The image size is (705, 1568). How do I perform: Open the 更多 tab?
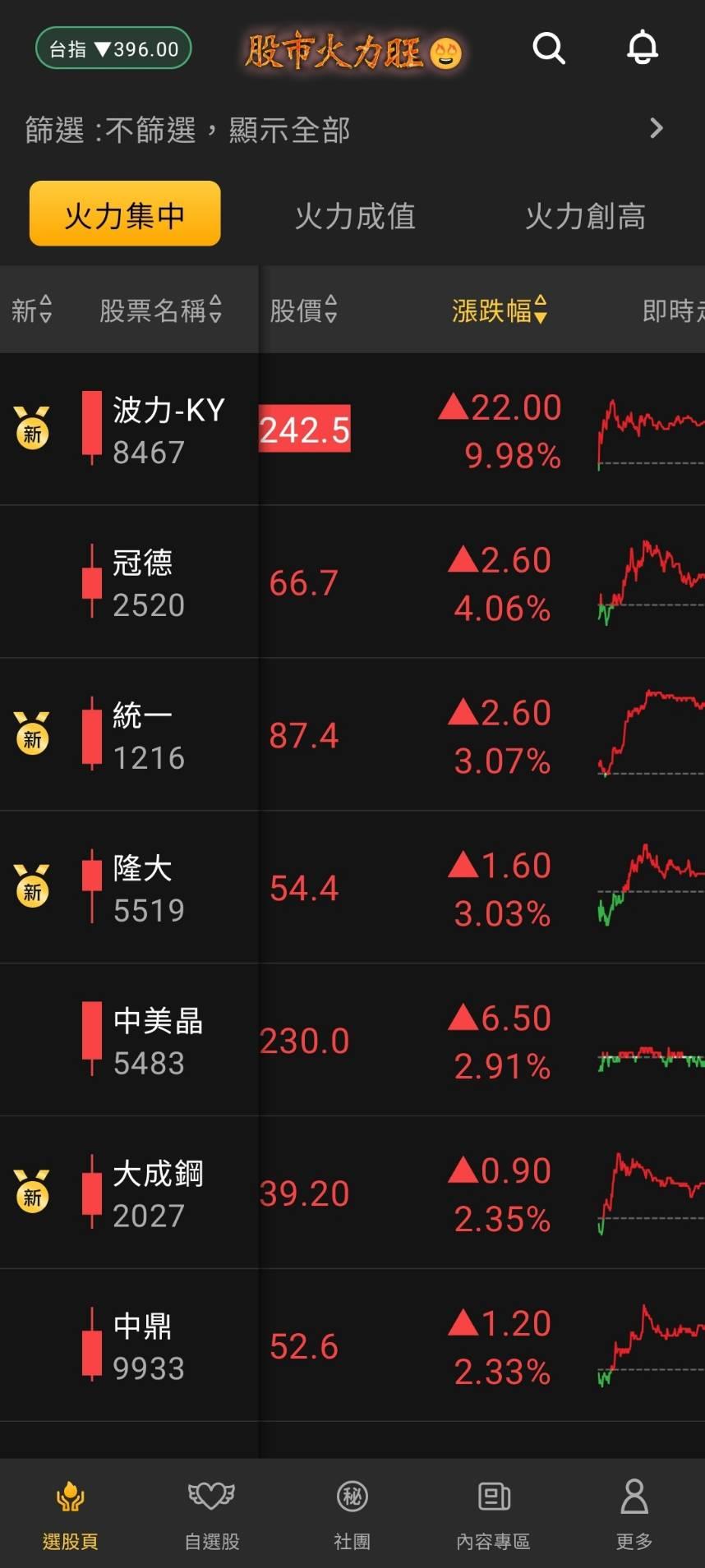tap(634, 1514)
